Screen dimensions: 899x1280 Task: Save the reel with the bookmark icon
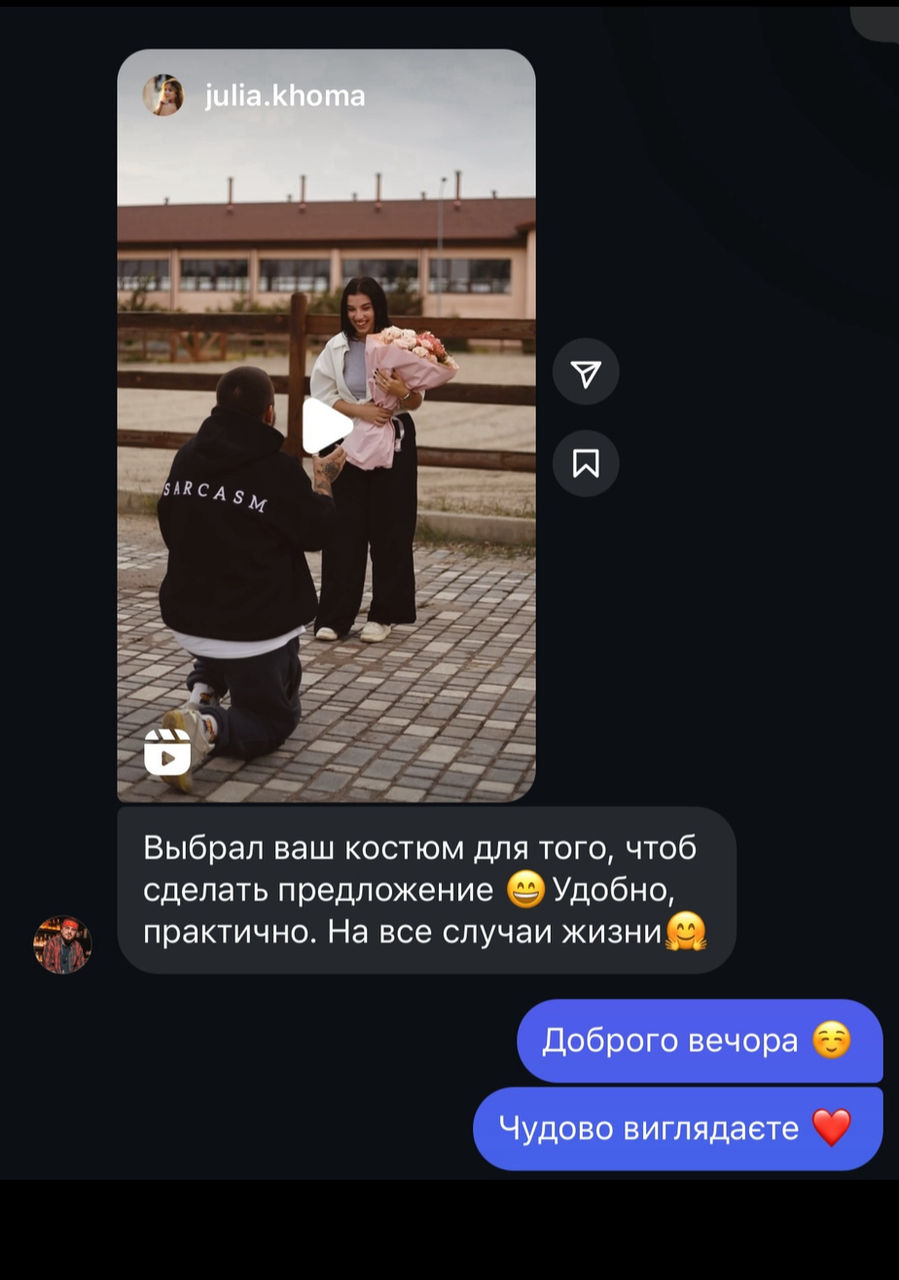pos(586,463)
